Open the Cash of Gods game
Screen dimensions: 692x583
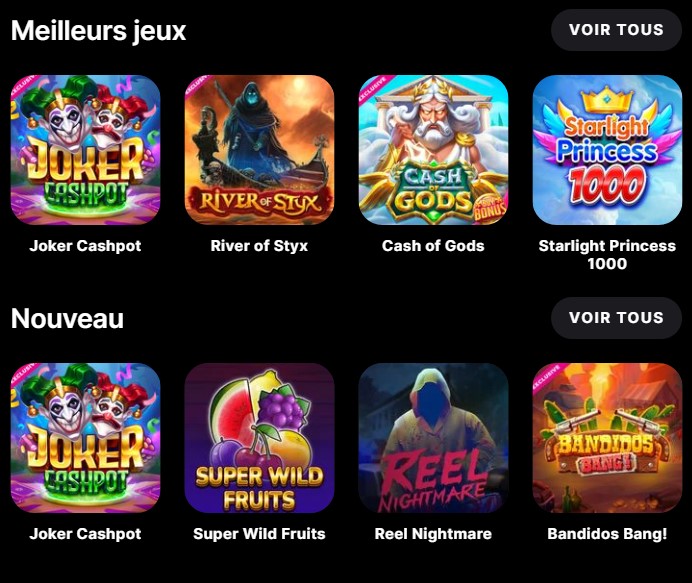tap(433, 150)
